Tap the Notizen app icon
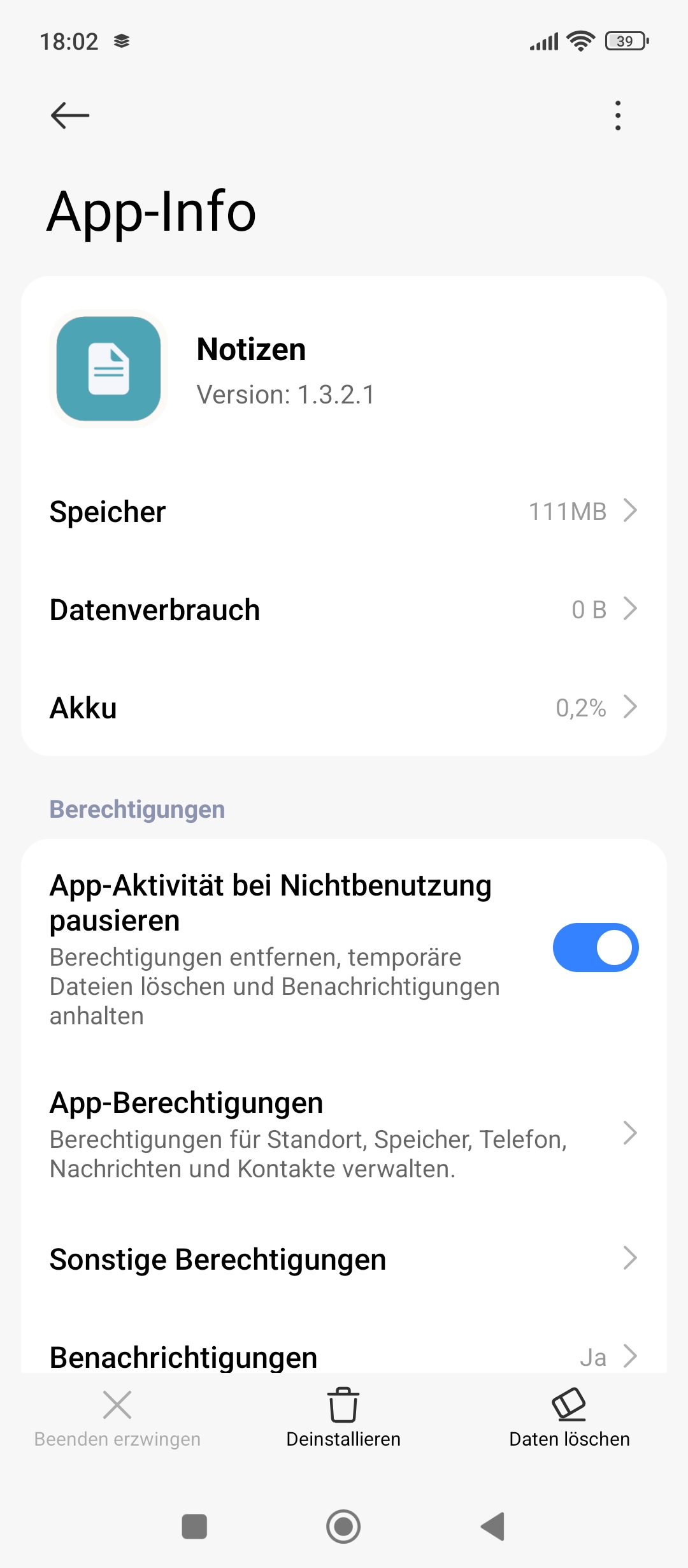This screenshot has height=1568, width=688. pyautogui.click(x=108, y=368)
